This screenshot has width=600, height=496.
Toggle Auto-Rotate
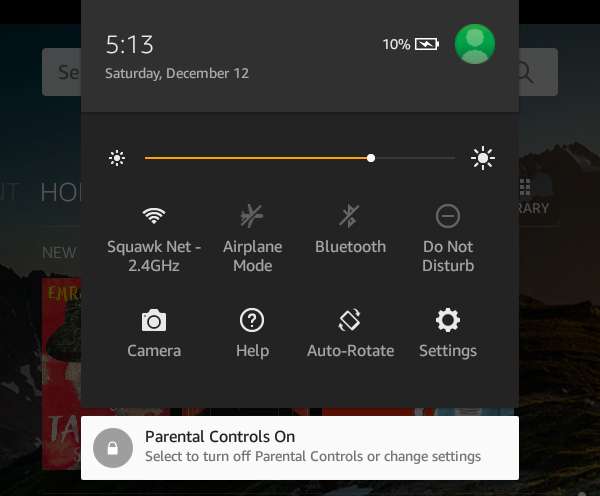pyautogui.click(x=350, y=333)
